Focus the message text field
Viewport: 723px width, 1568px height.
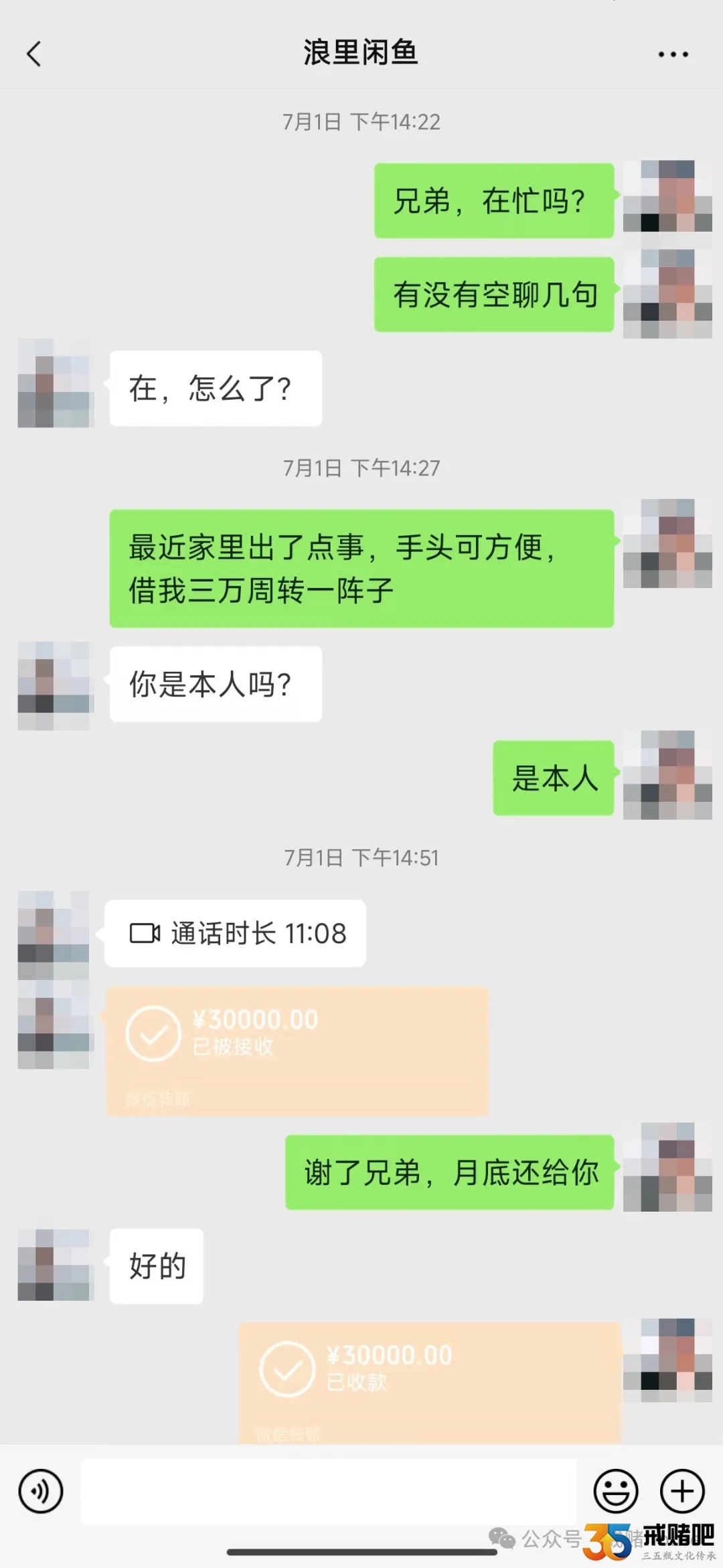[x=328, y=1492]
